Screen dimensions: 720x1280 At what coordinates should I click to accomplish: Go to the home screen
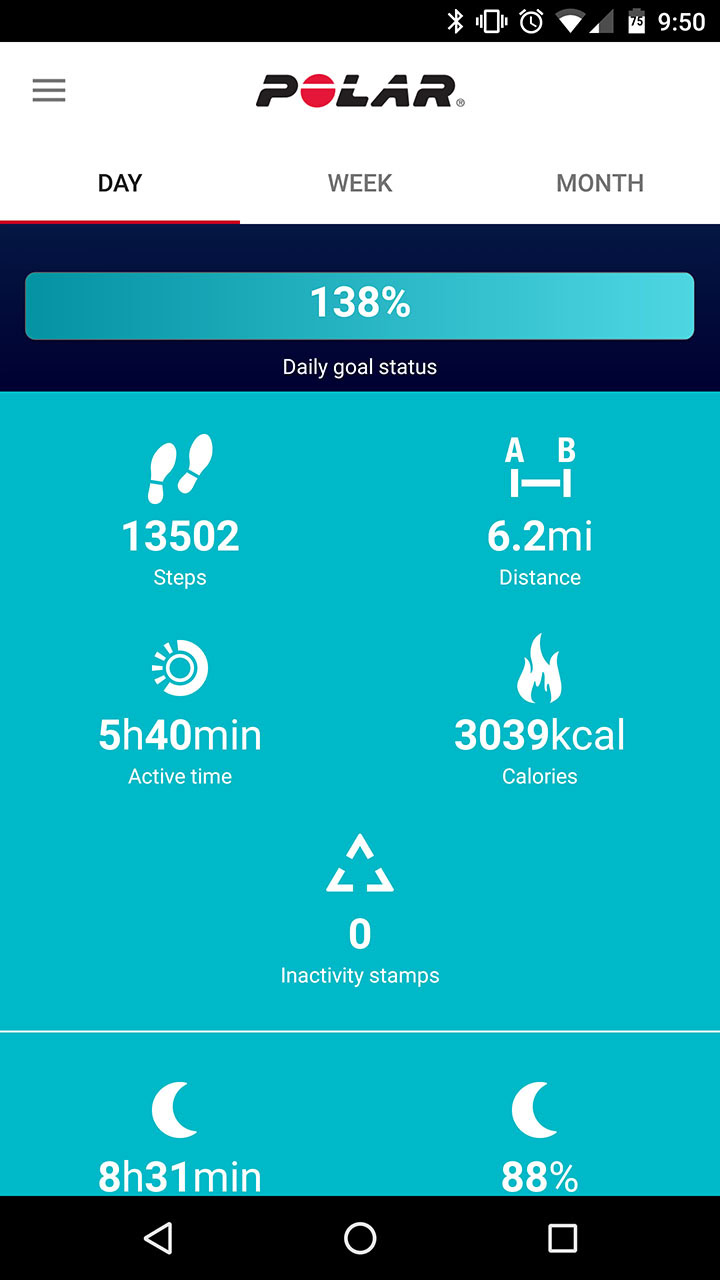pyautogui.click(x=360, y=1238)
